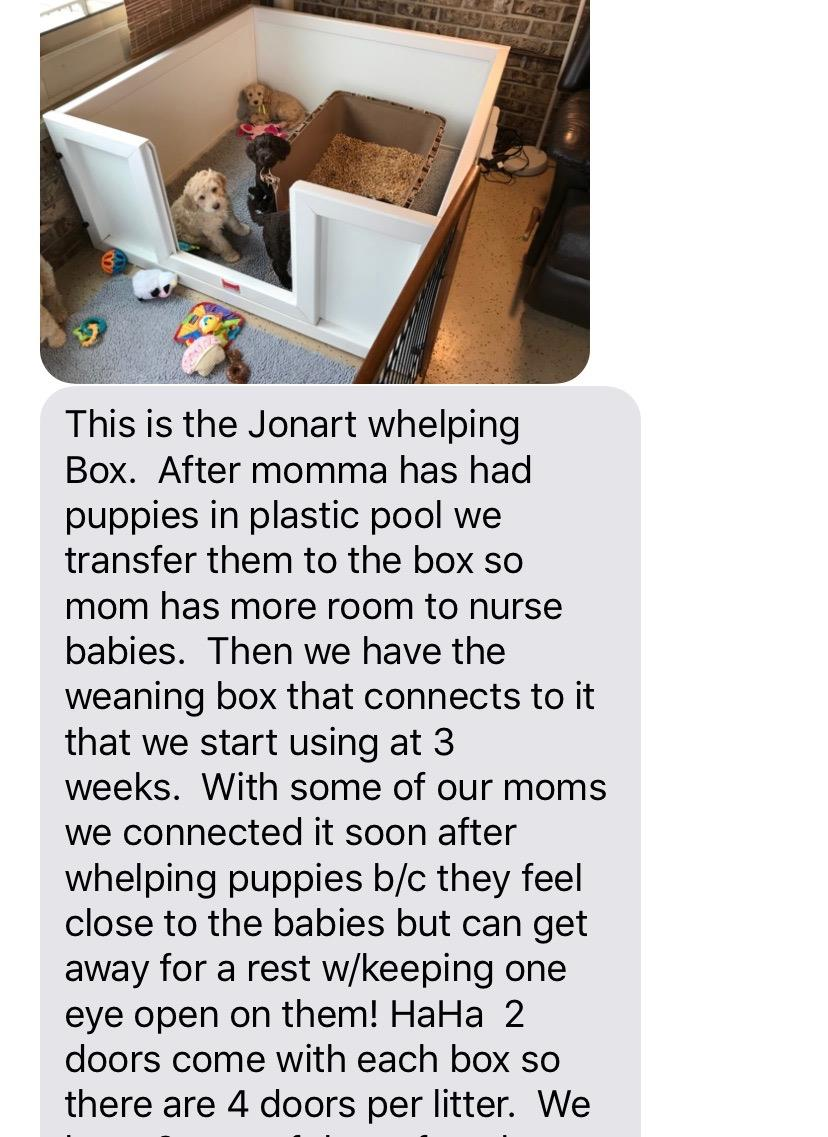Open the whelping box photo attachment
Image resolution: width=828 pixels, height=1137 pixels.
(x=314, y=190)
